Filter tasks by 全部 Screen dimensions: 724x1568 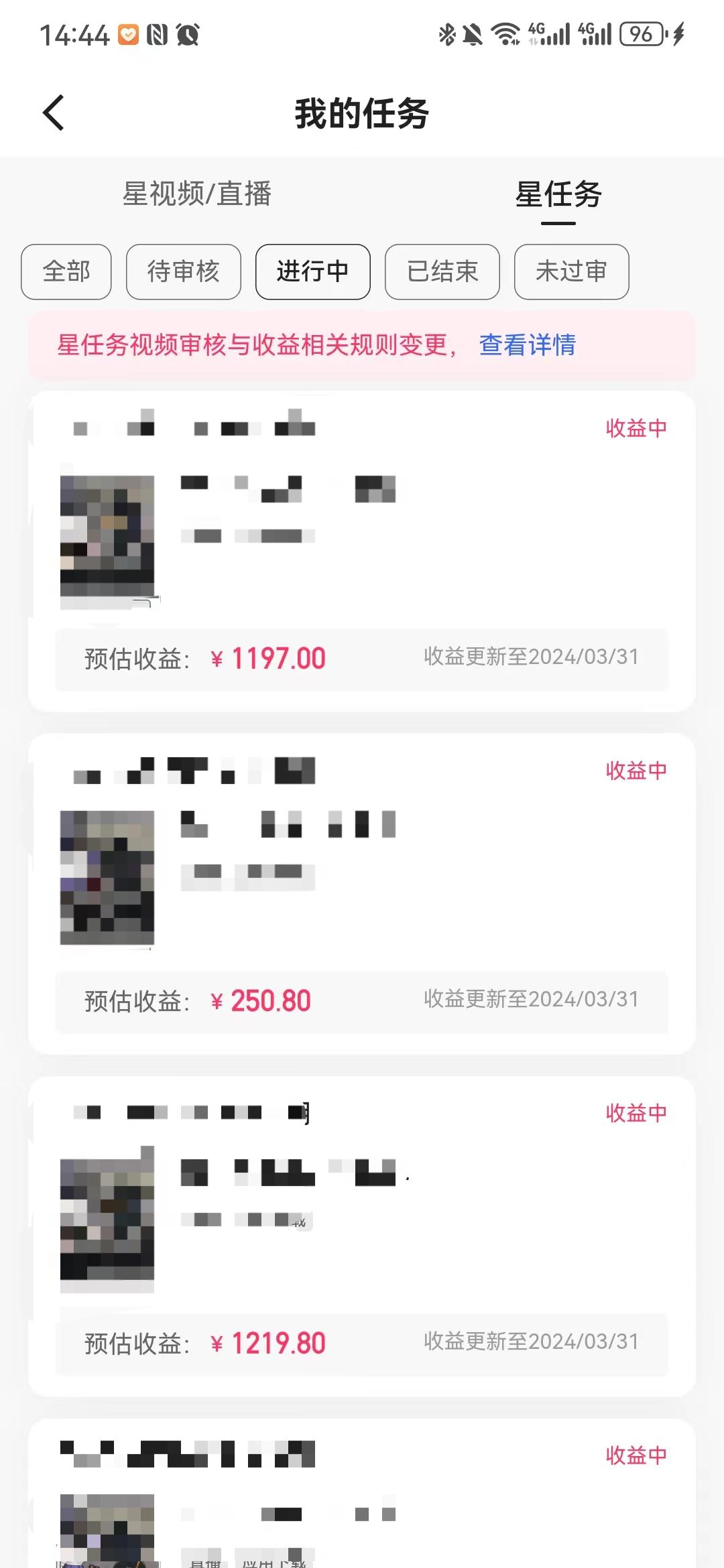66,272
